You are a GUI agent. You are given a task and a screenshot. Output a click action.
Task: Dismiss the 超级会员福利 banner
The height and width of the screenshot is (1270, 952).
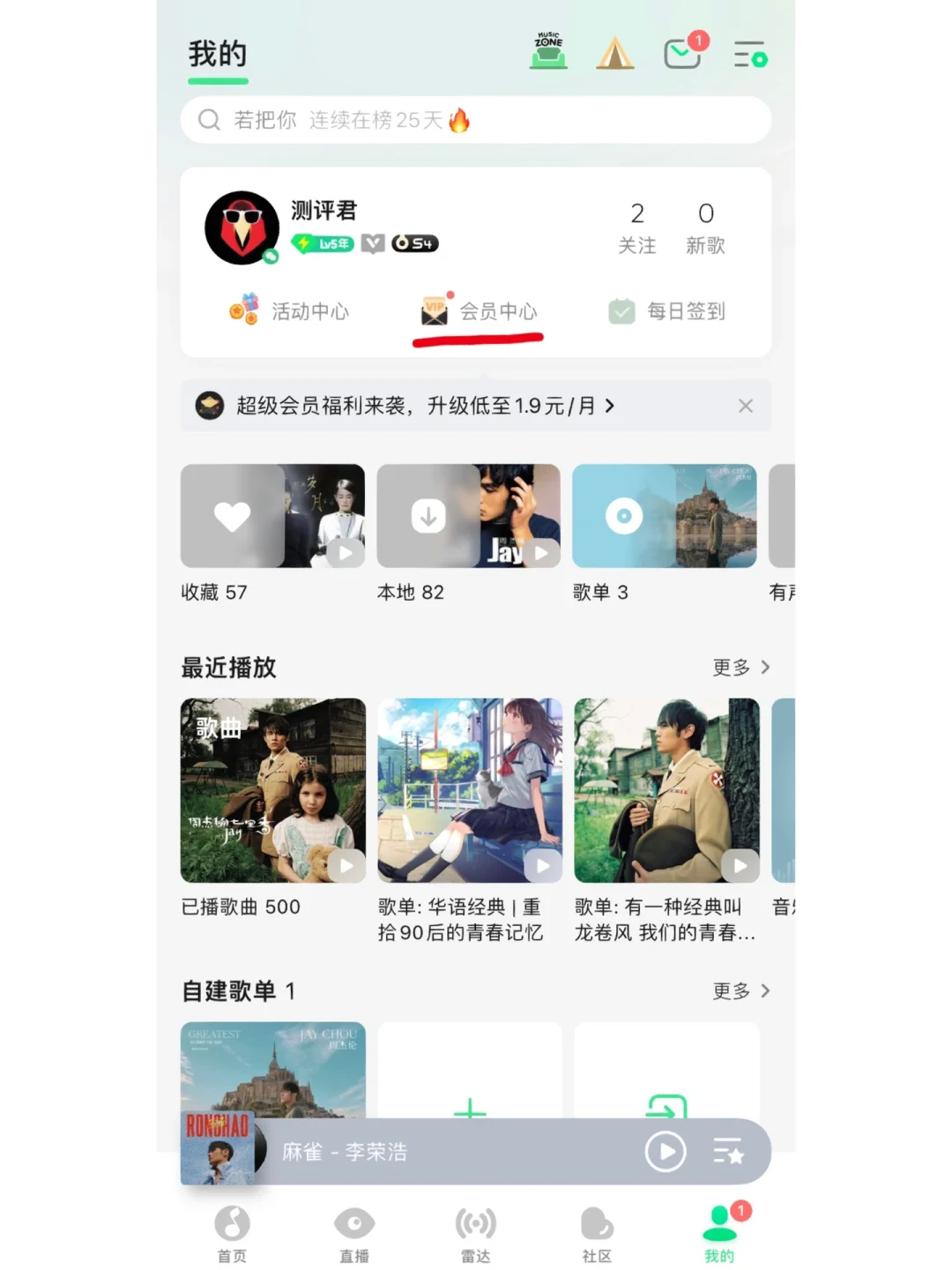point(746,406)
